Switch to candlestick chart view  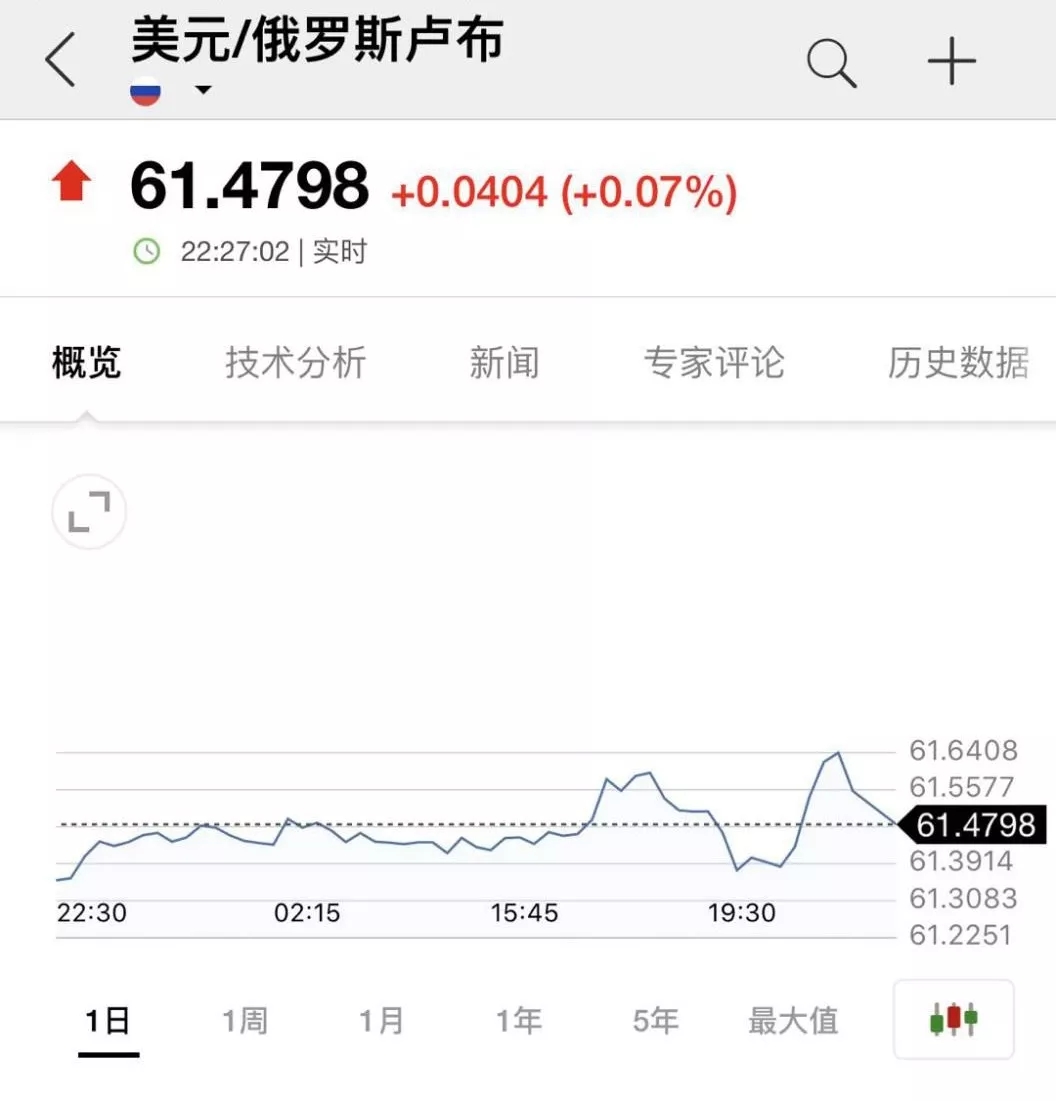953,1019
